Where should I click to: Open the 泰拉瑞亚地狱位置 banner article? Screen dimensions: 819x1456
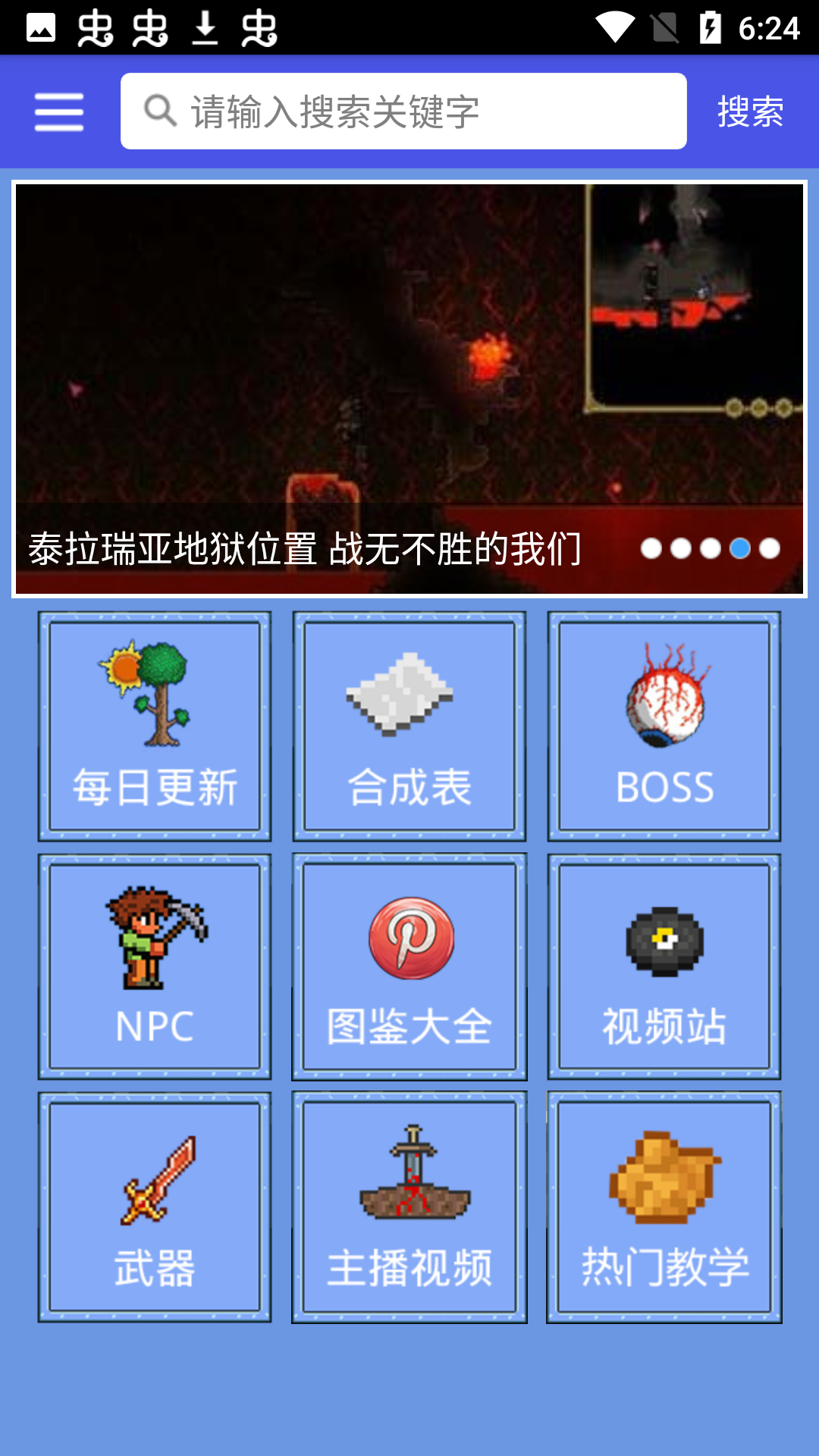[409, 389]
